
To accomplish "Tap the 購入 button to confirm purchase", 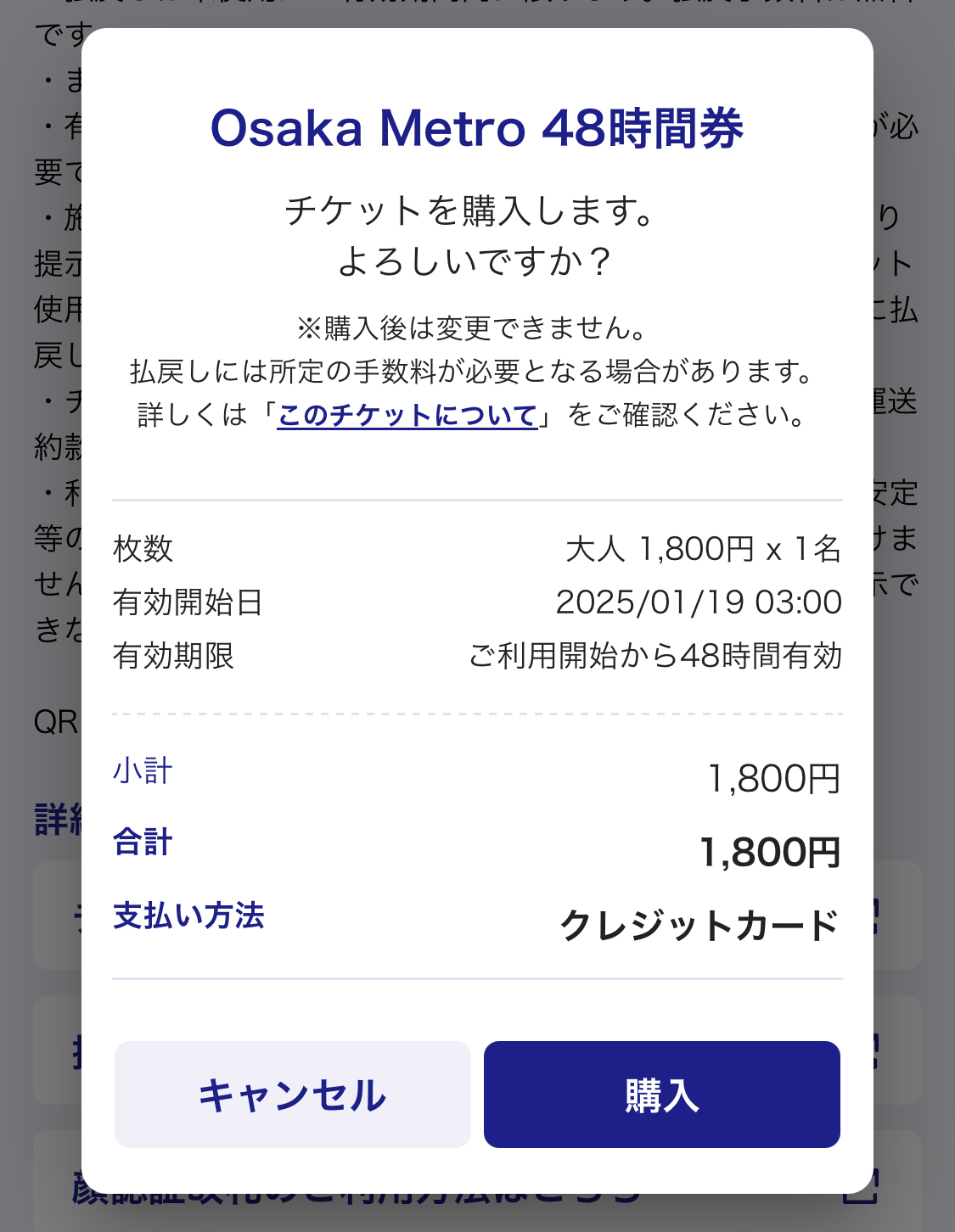I will click(x=661, y=1095).
